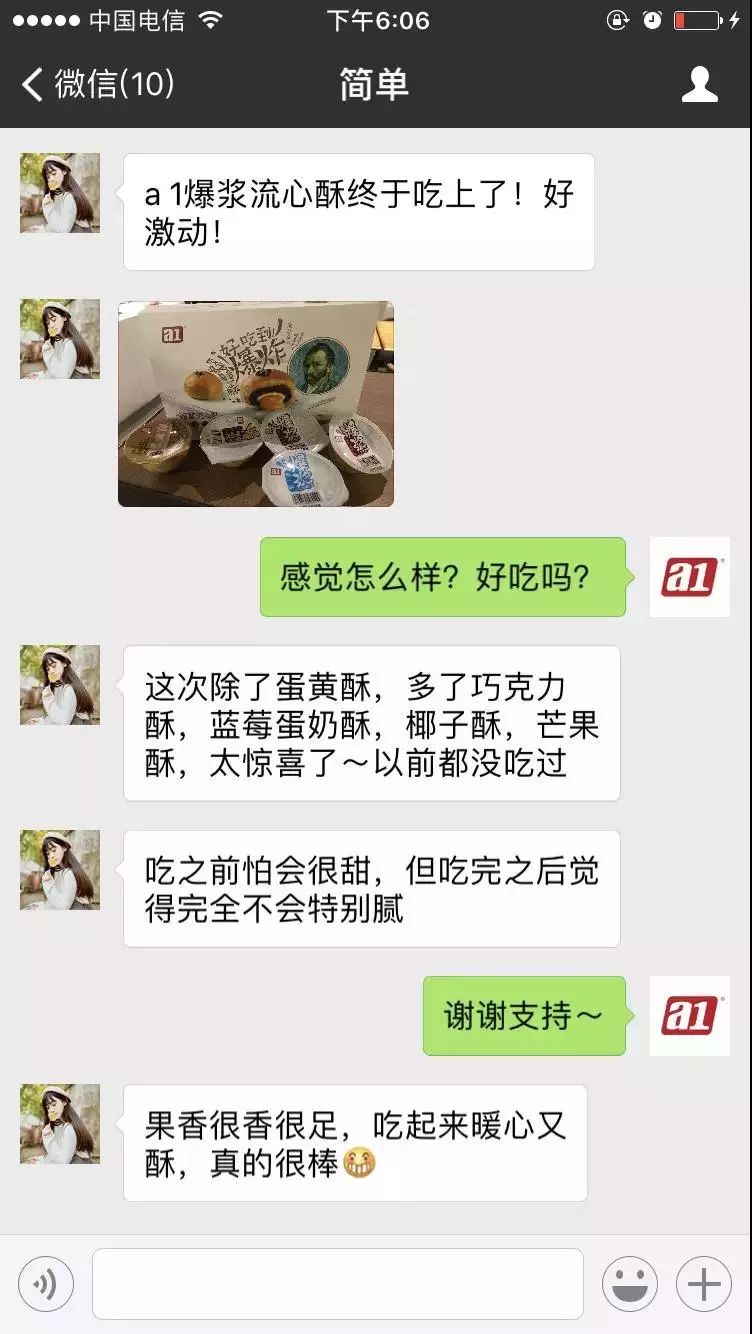This screenshot has width=752, height=1334.
Task: Tap the sender's avatar next to first message
Action: click(x=58, y=193)
